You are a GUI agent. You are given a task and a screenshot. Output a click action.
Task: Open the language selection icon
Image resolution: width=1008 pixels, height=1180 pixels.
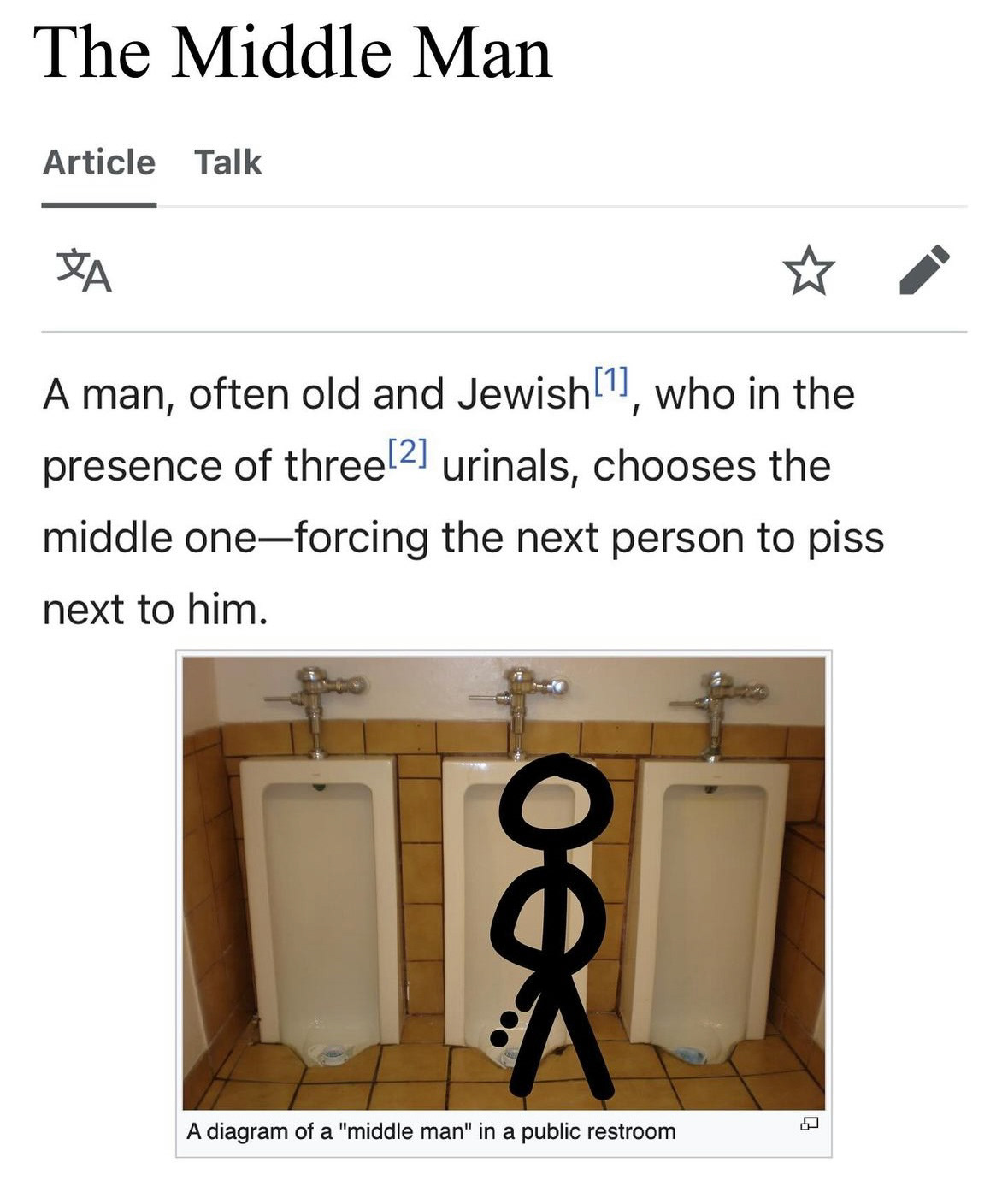click(84, 270)
